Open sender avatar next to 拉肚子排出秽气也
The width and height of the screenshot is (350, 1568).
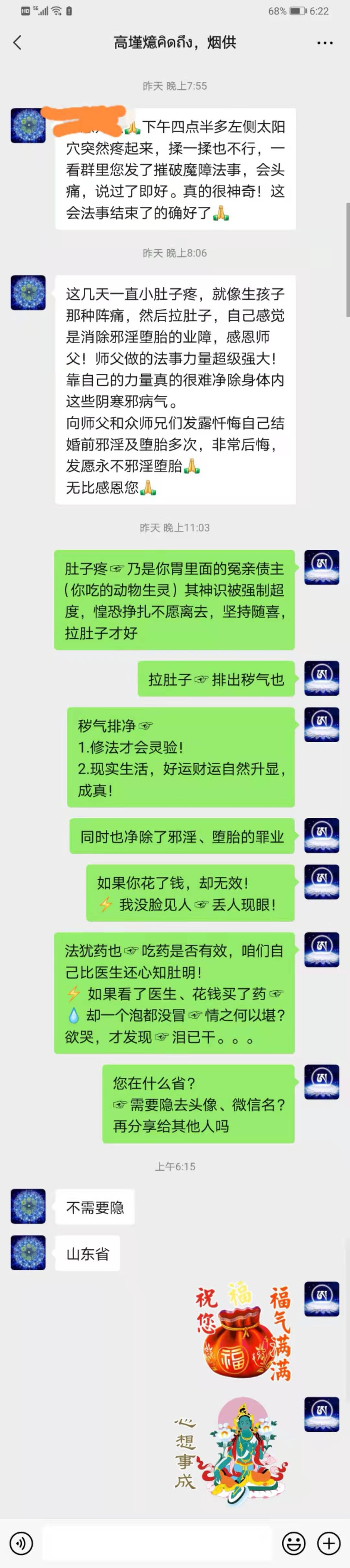(x=321, y=678)
